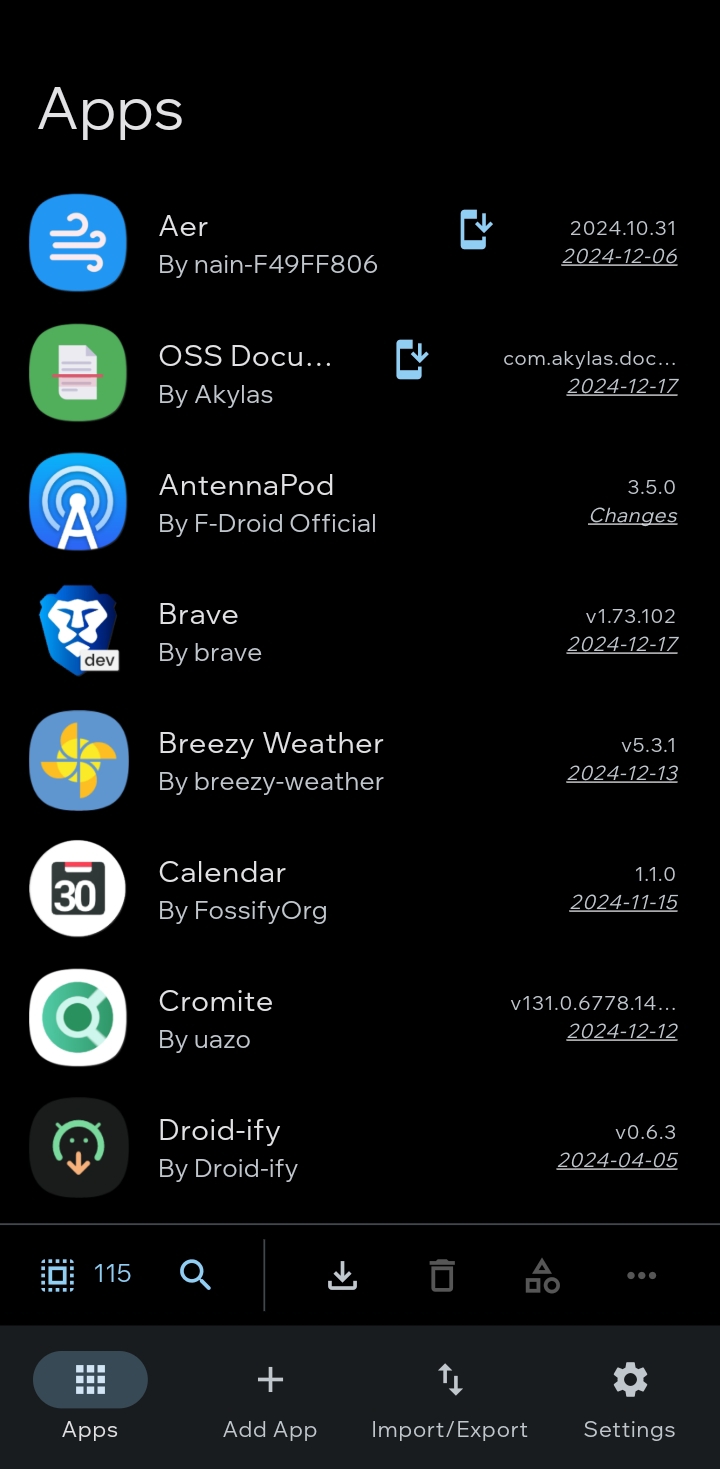Open the 2024-12-17 release date link for Brave
This screenshot has width=720, height=1469.
coord(622,645)
